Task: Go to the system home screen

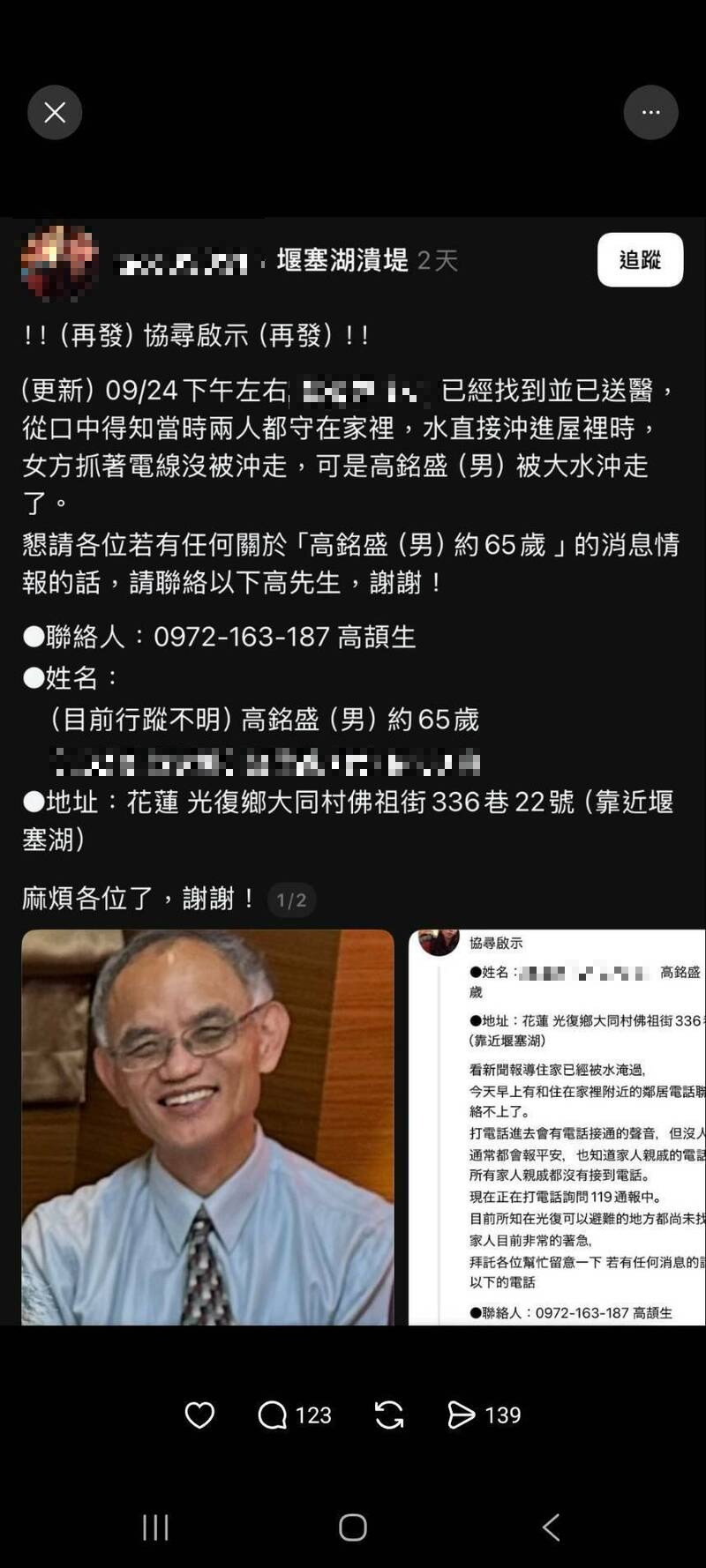Action: [353, 1527]
